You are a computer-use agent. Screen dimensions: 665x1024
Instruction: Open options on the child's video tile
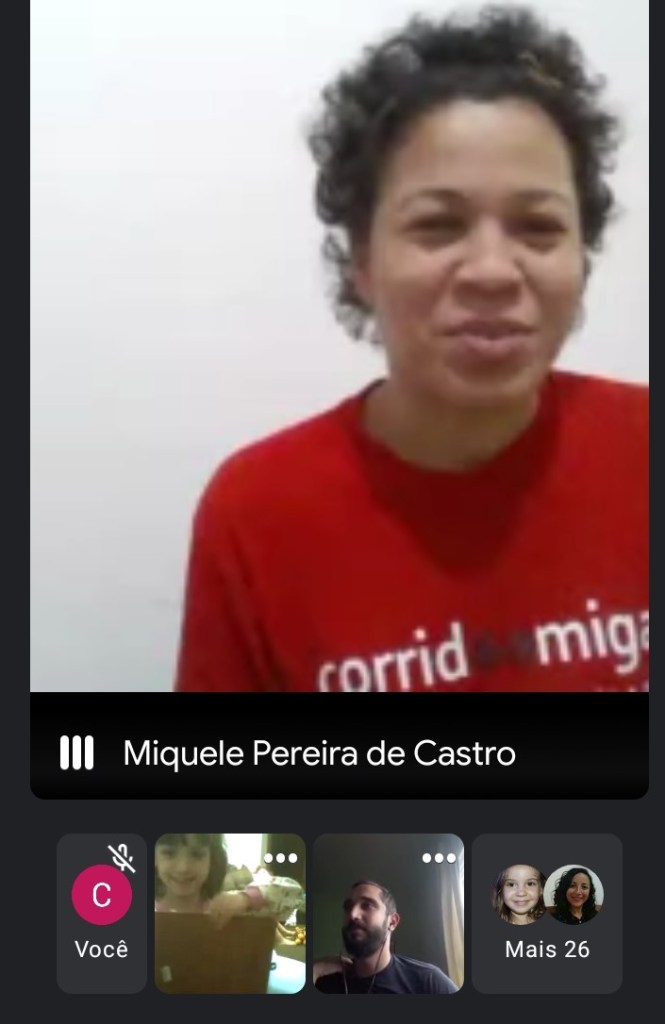[x=281, y=858]
